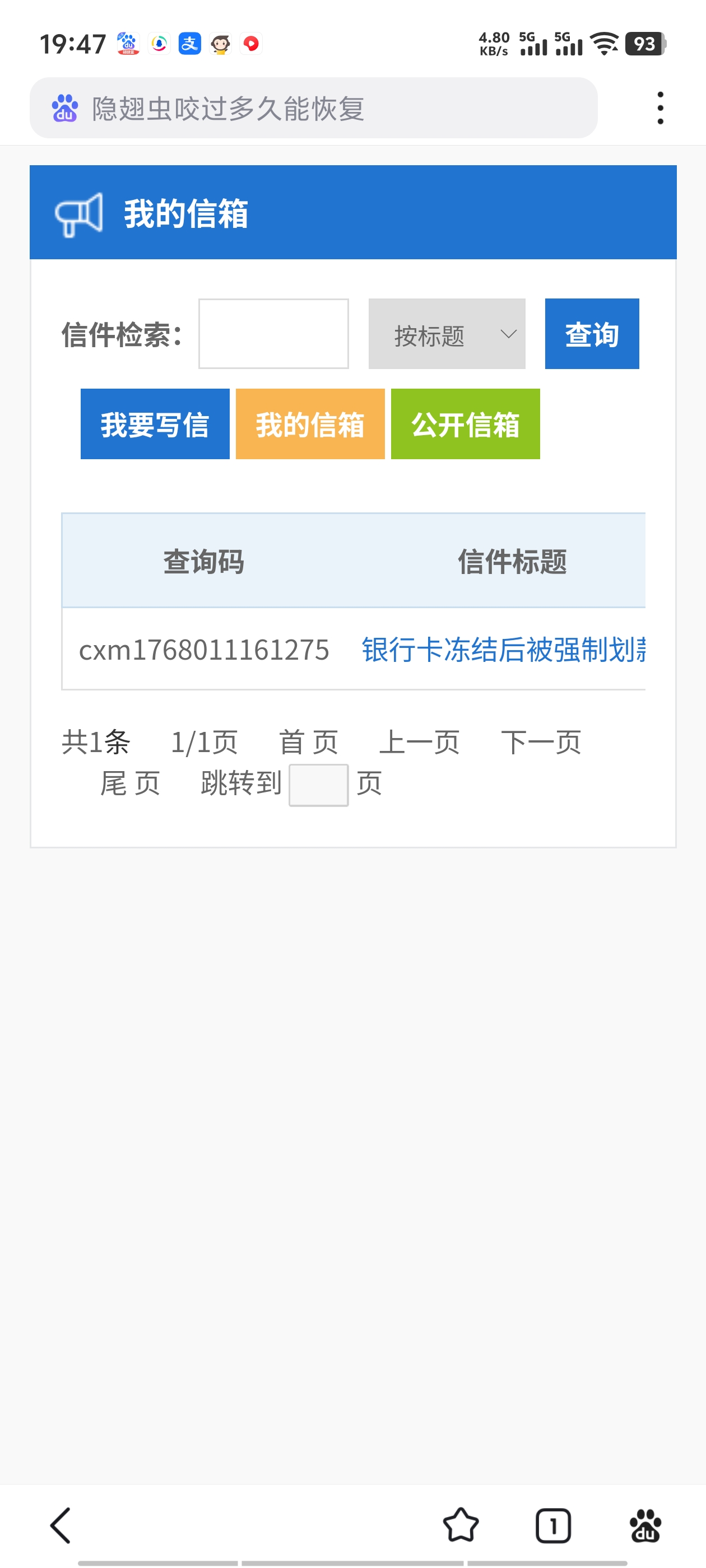706x1568 pixels.
Task: Open the Baidu home paw icon
Action: [x=645, y=1525]
